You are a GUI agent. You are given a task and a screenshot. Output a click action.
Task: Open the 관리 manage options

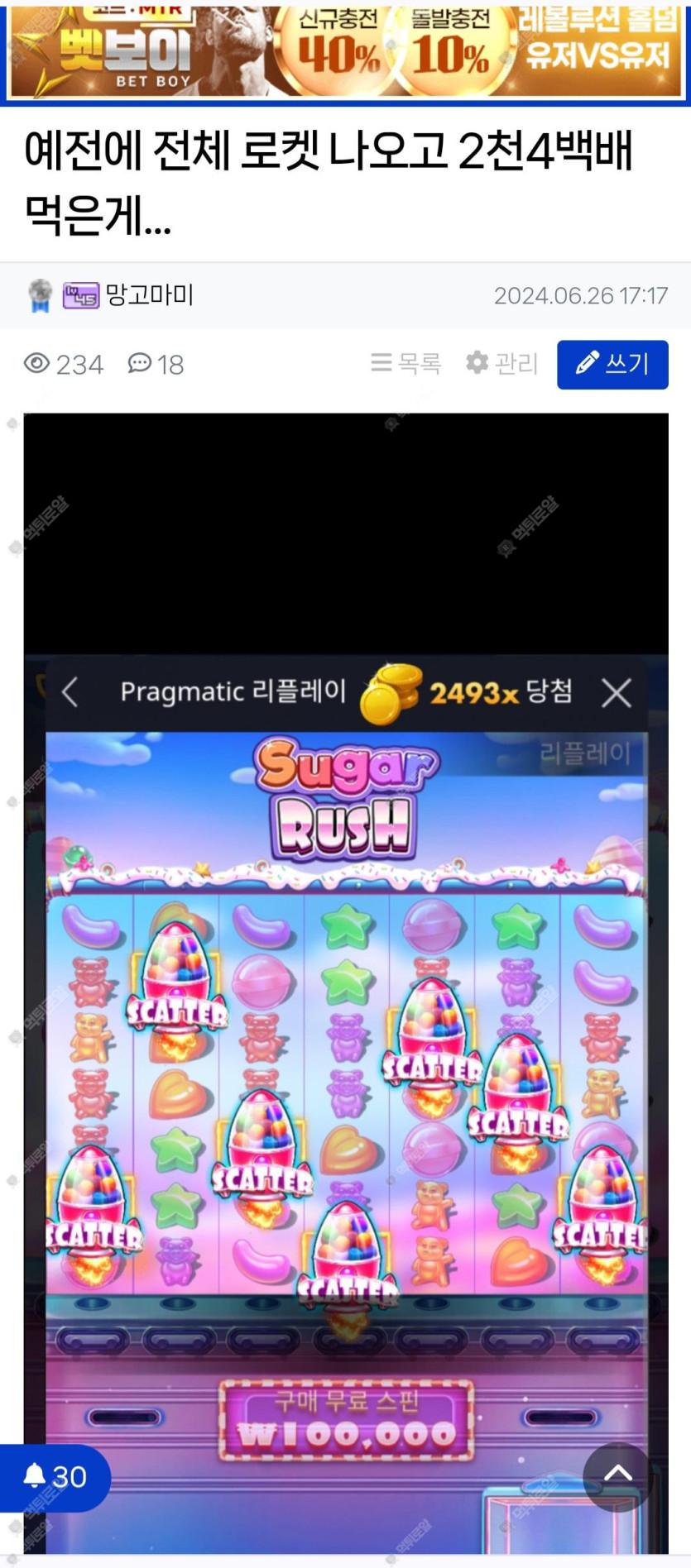(502, 364)
